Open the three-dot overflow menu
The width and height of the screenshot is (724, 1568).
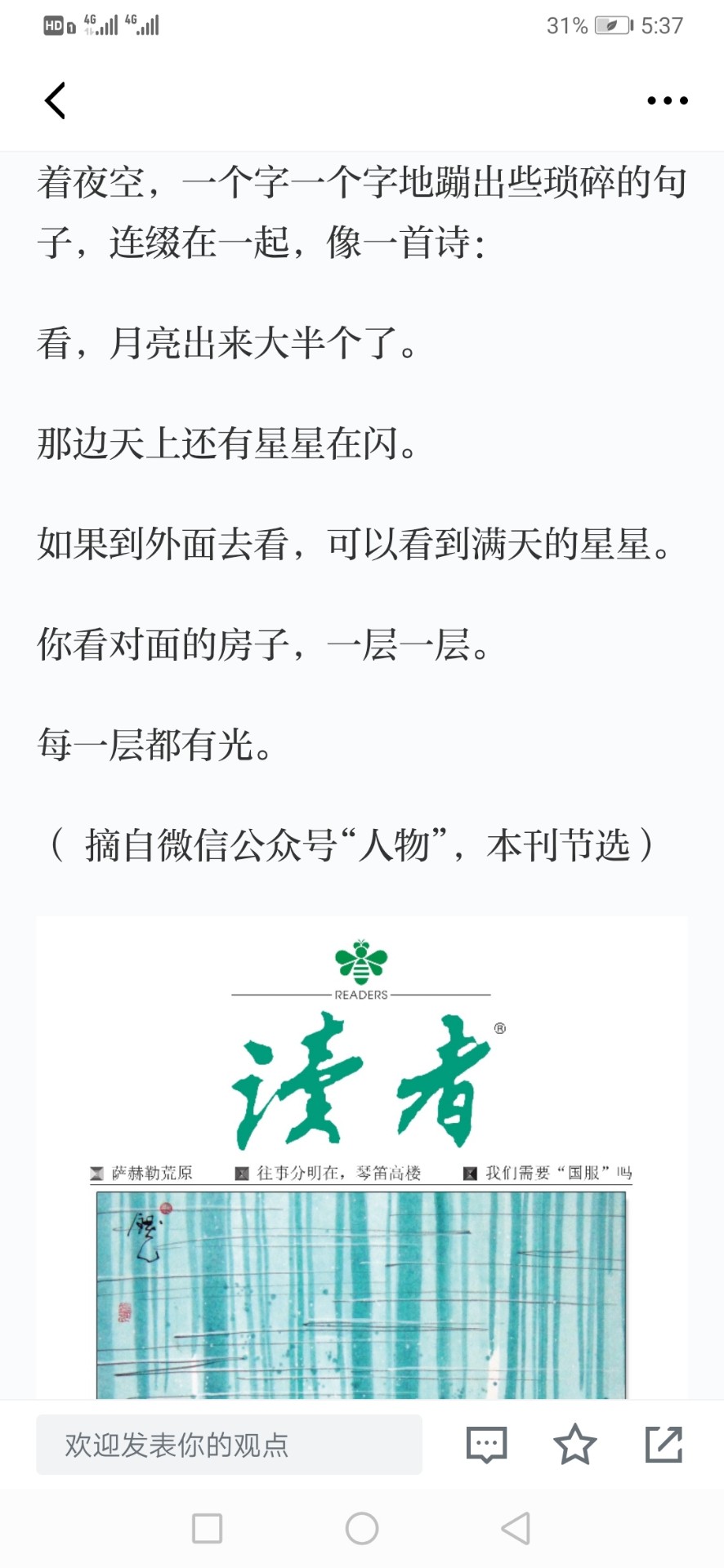pyautogui.click(x=667, y=101)
